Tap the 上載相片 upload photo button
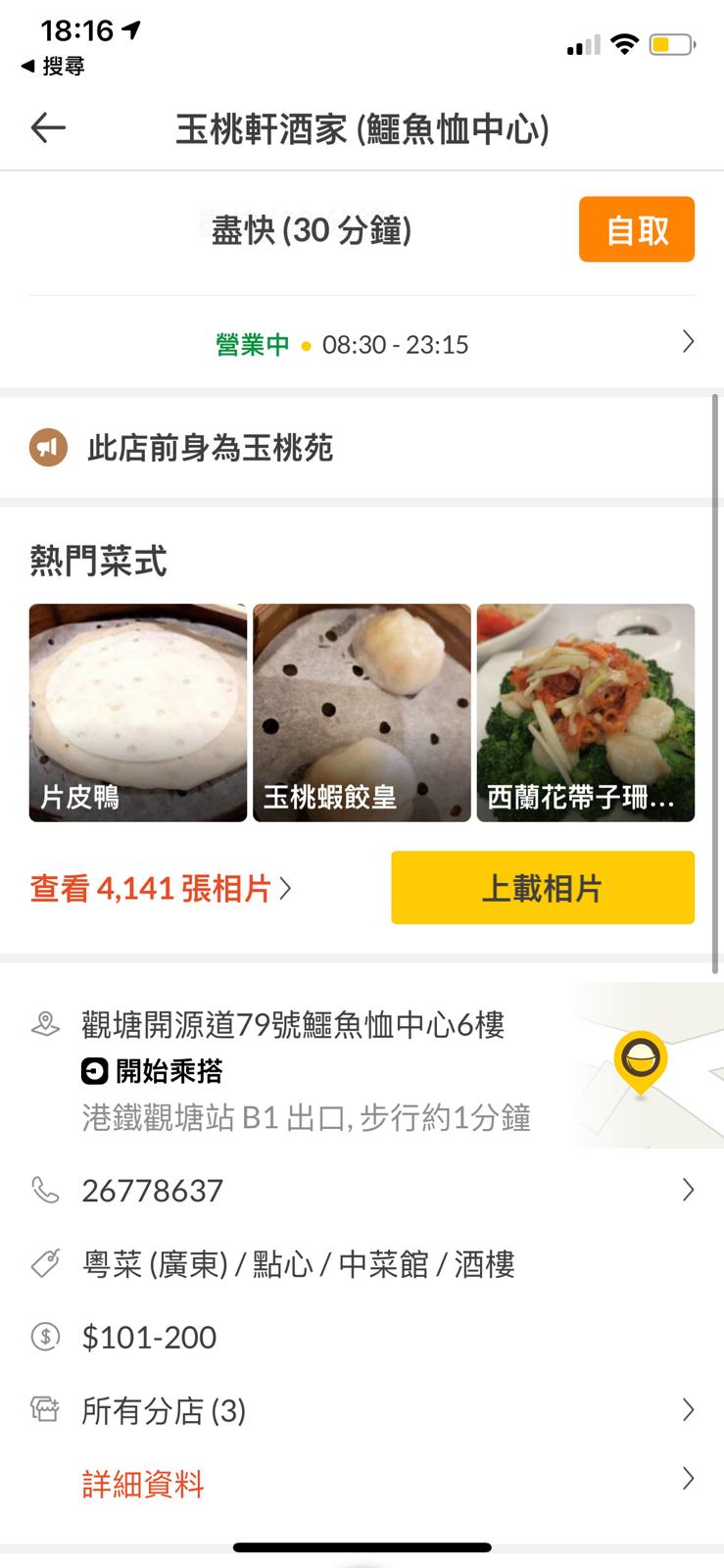724x1568 pixels. tap(542, 888)
